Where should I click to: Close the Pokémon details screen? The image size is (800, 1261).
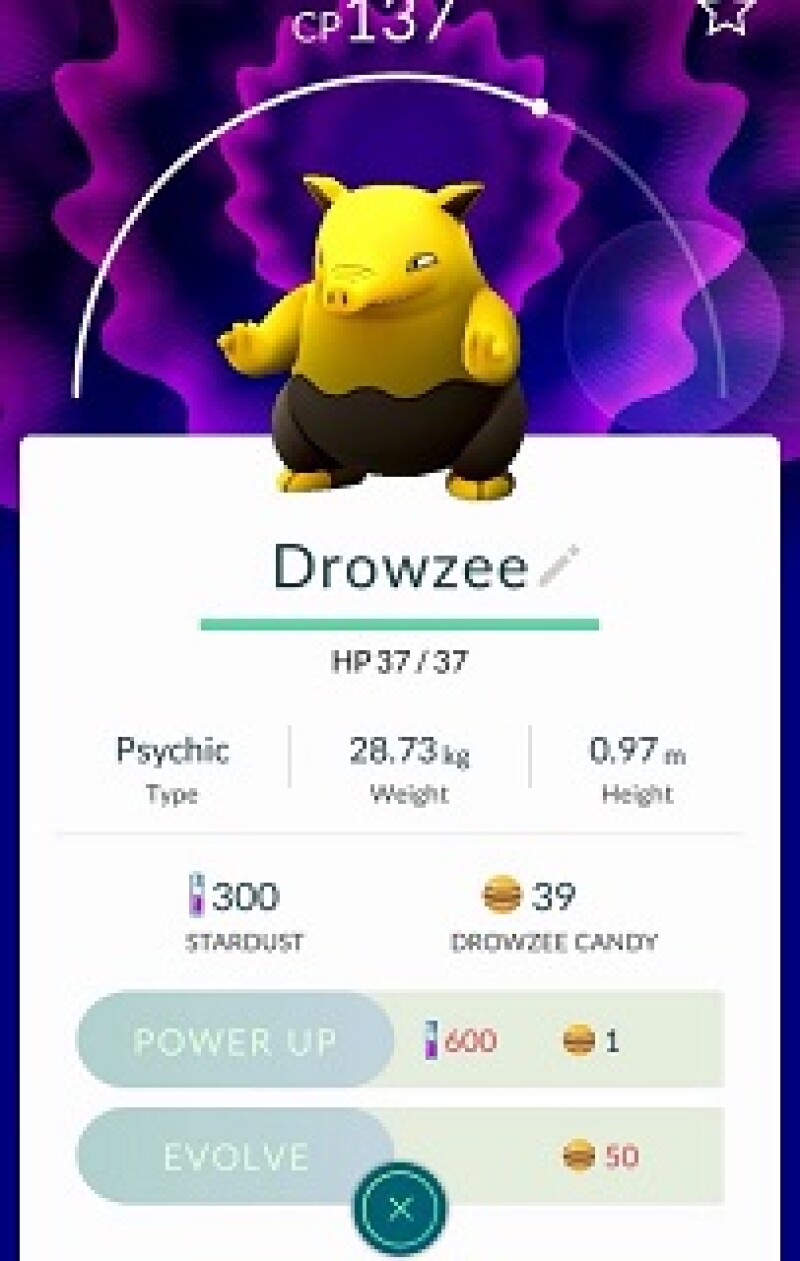tap(399, 1208)
